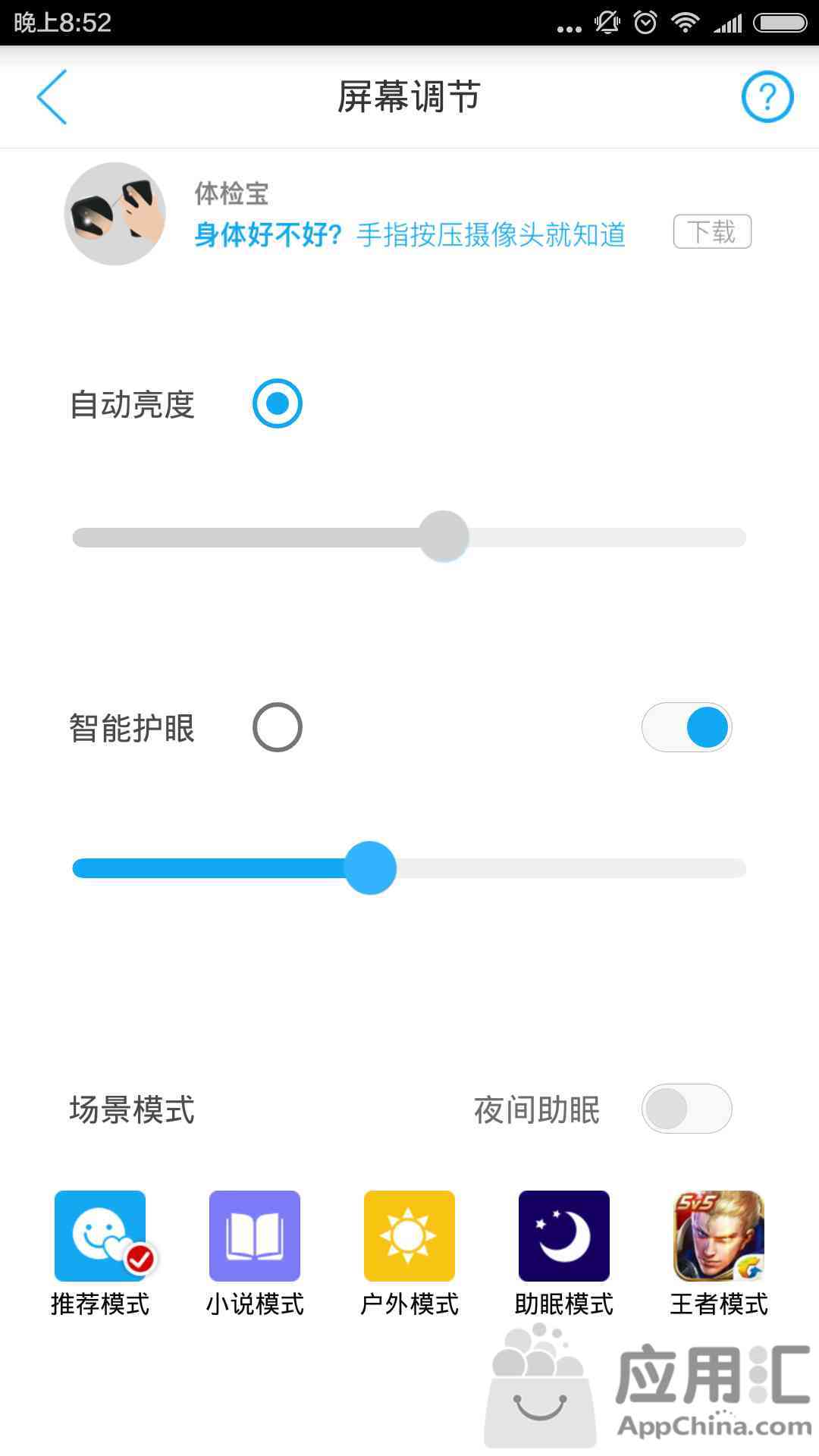819x1456 pixels.
Task: Turn off the 智能护眼 switch
Action: [686, 727]
